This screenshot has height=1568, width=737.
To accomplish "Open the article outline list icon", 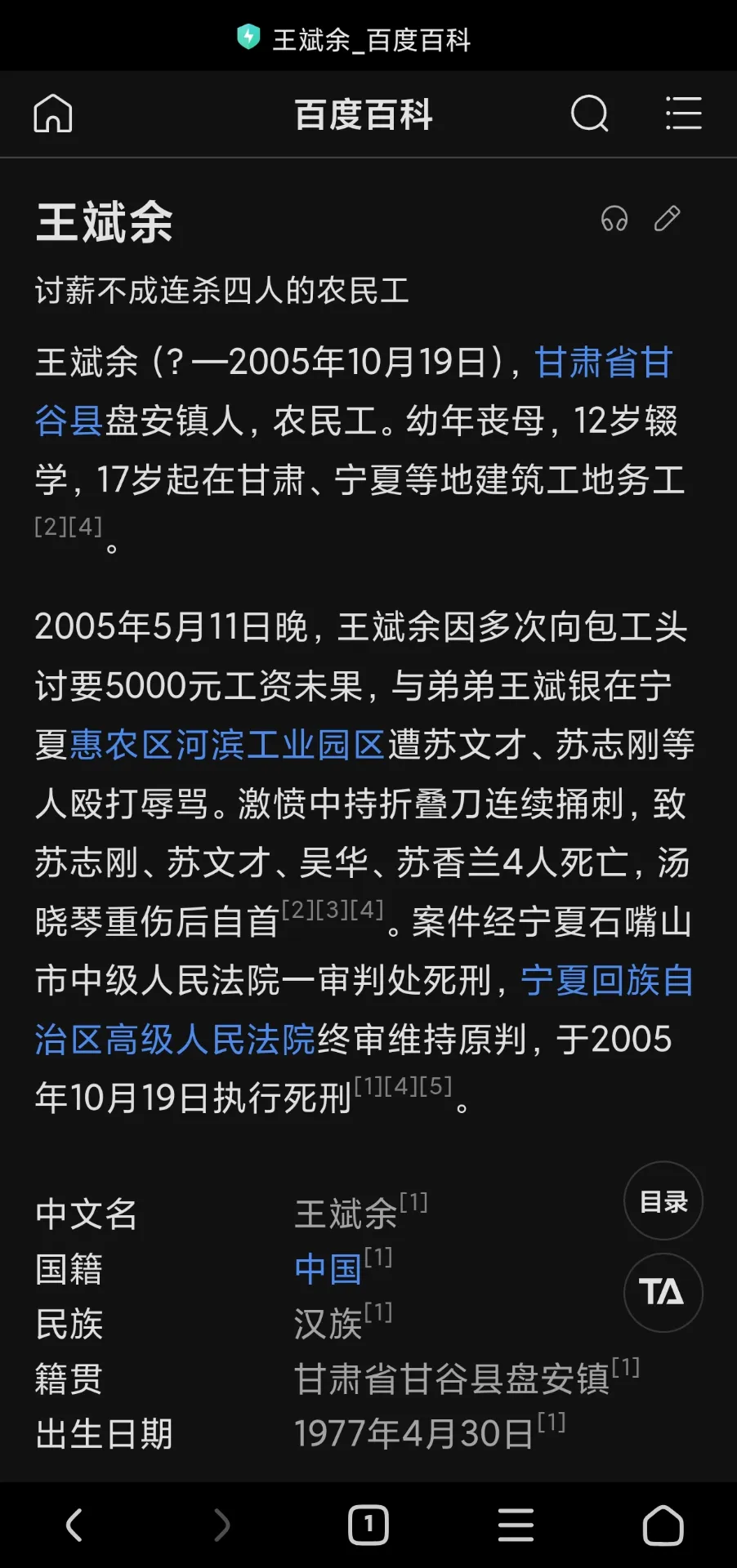I will (x=685, y=114).
